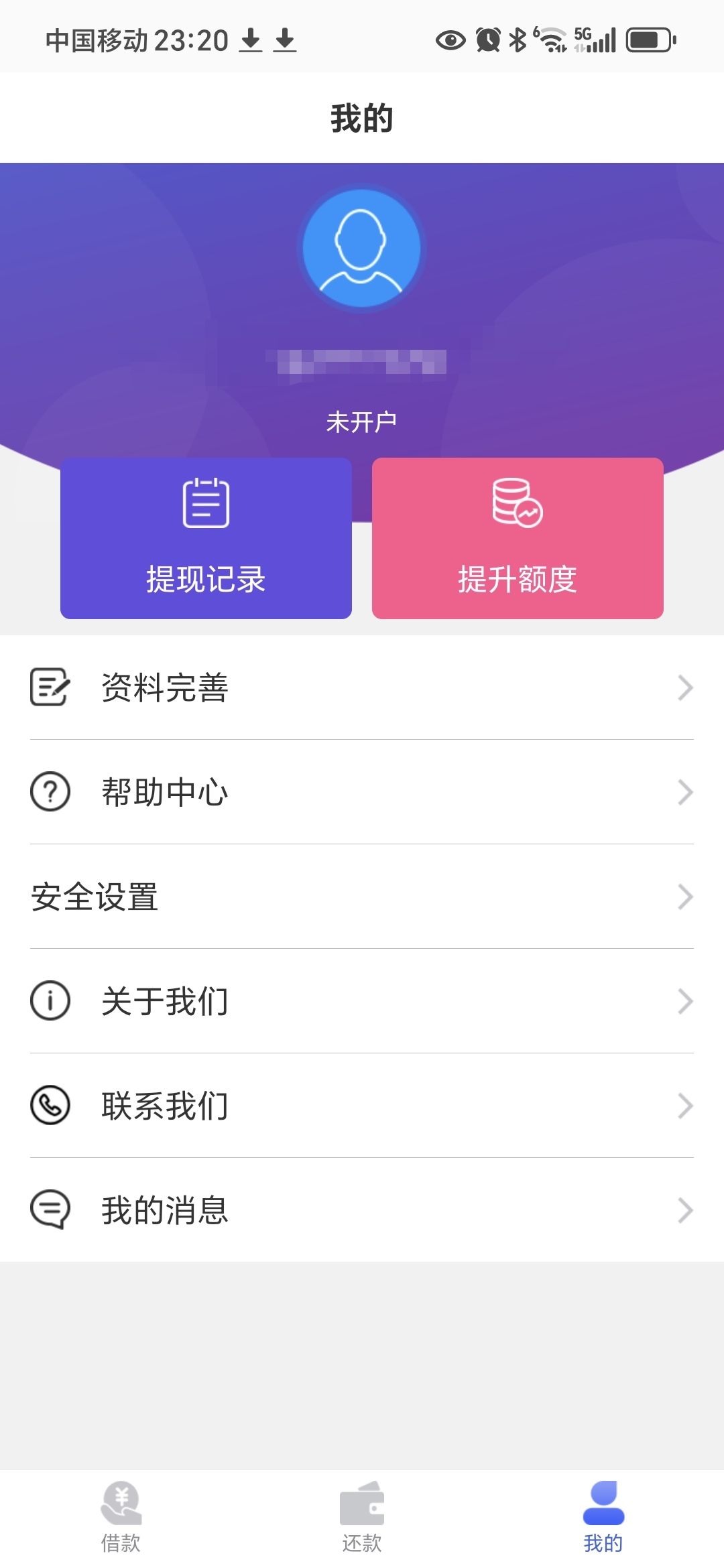Open 提现记录 withdrawal records
Image resolution: width=724 pixels, height=1568 pixels.
coord(206,538)
